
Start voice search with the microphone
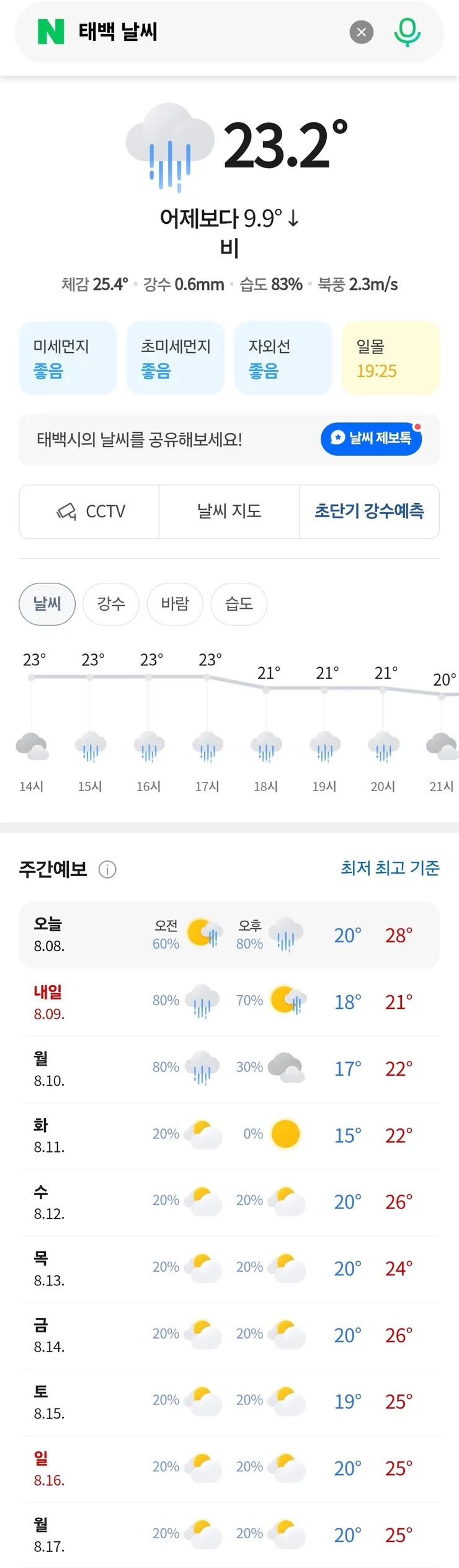pyautogui.click(x=408, y=32)
